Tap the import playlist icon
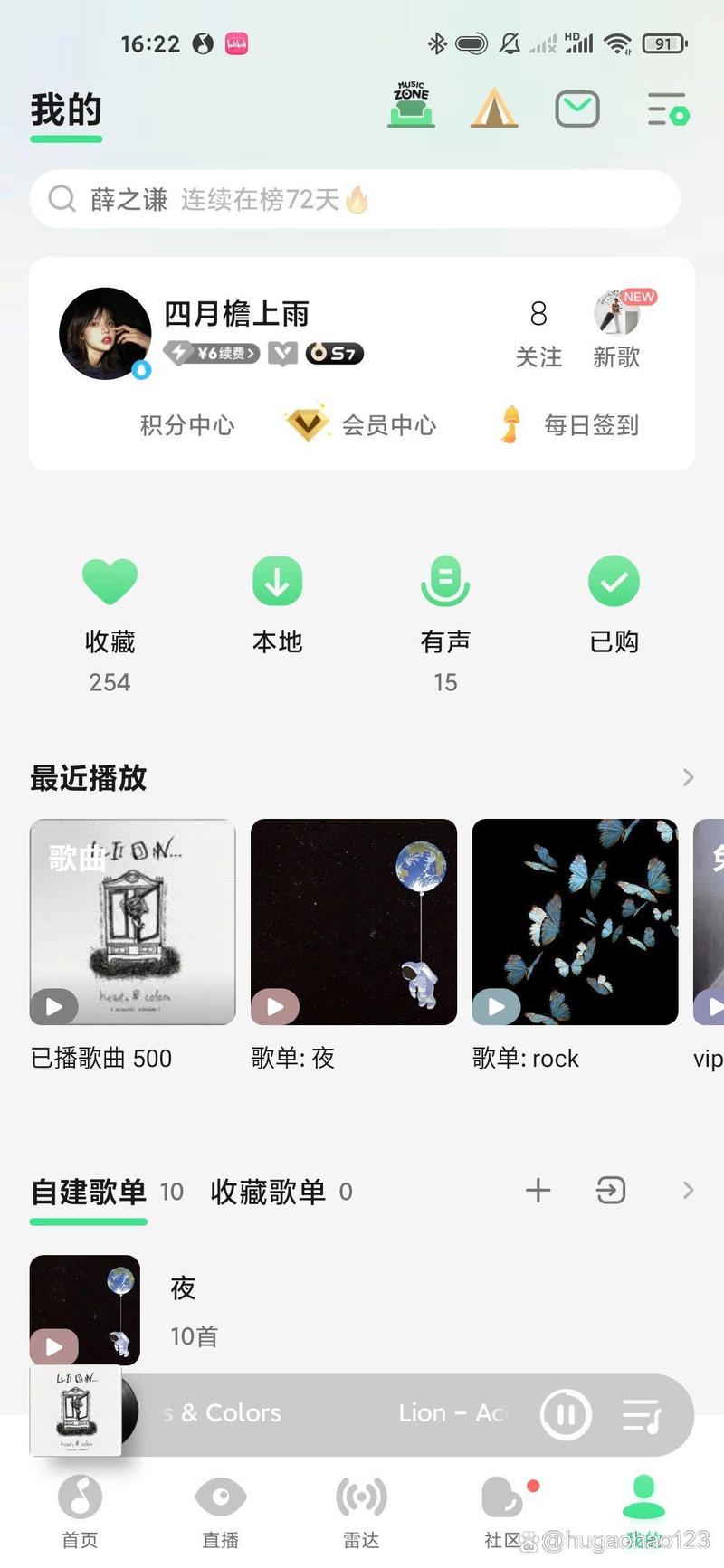724x1568 pixels. [610, 1191]
